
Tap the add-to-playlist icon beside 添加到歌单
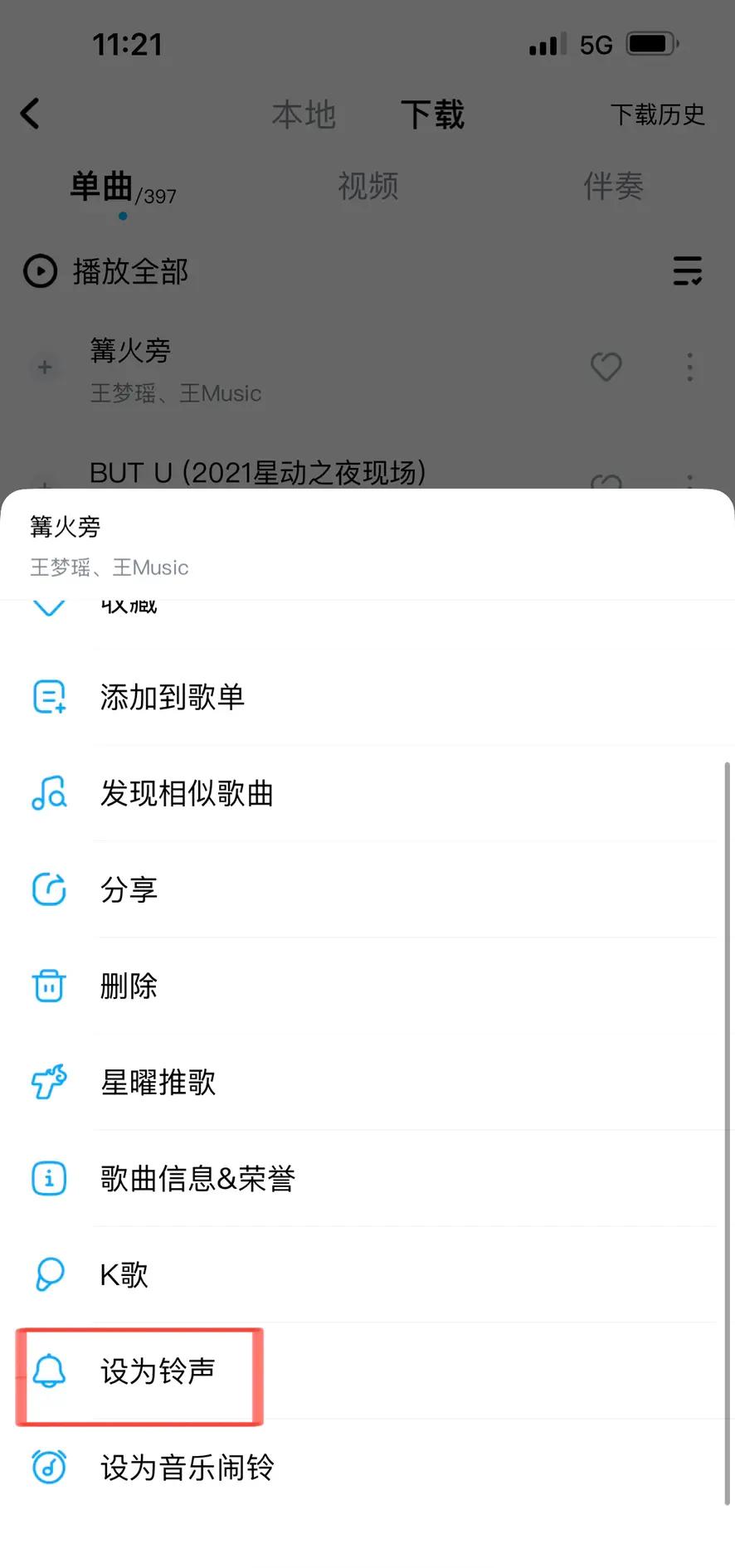click(x=48, y=697)
